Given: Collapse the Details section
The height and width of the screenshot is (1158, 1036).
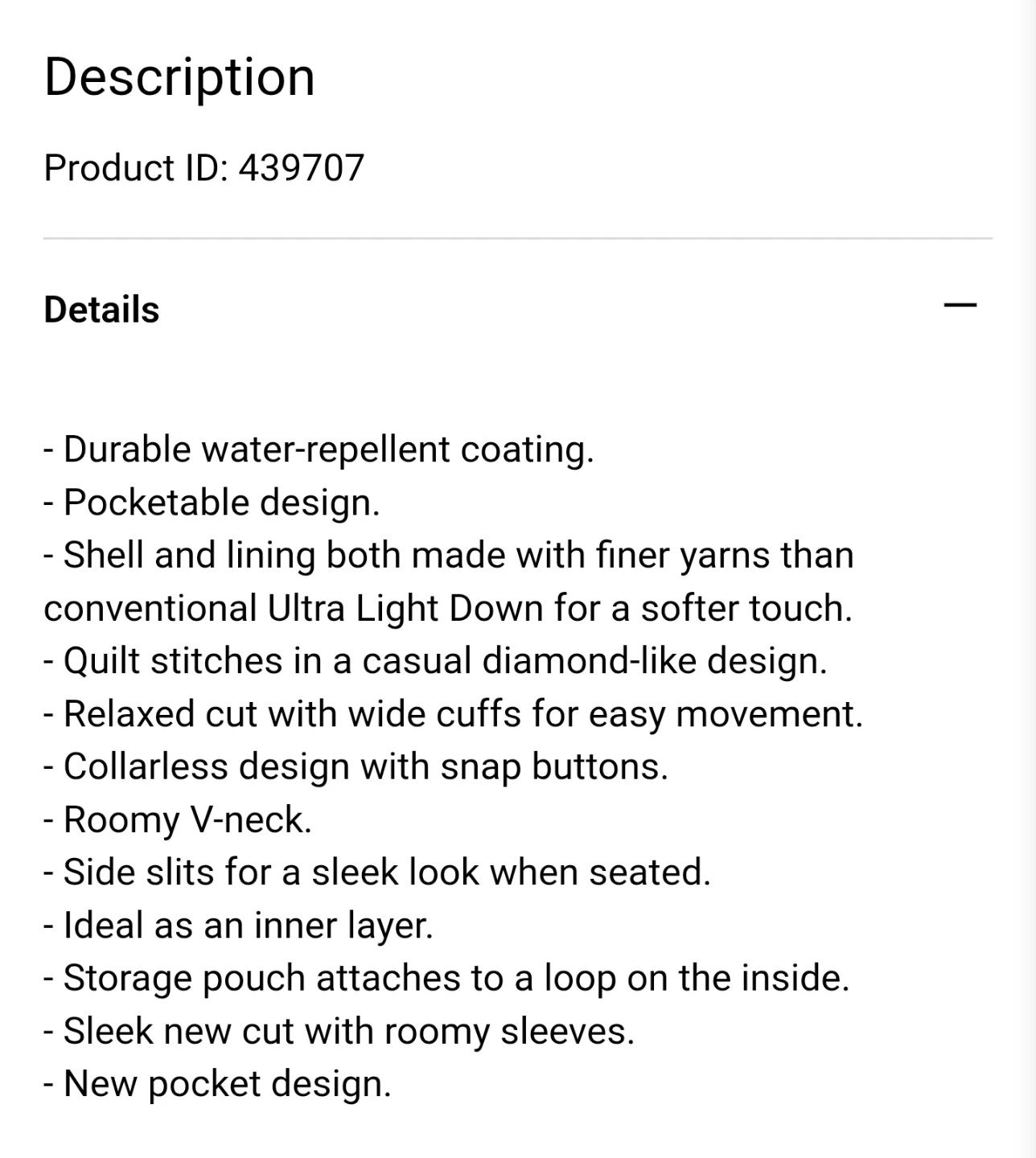Looking at the screenshot, I should 960,306.
